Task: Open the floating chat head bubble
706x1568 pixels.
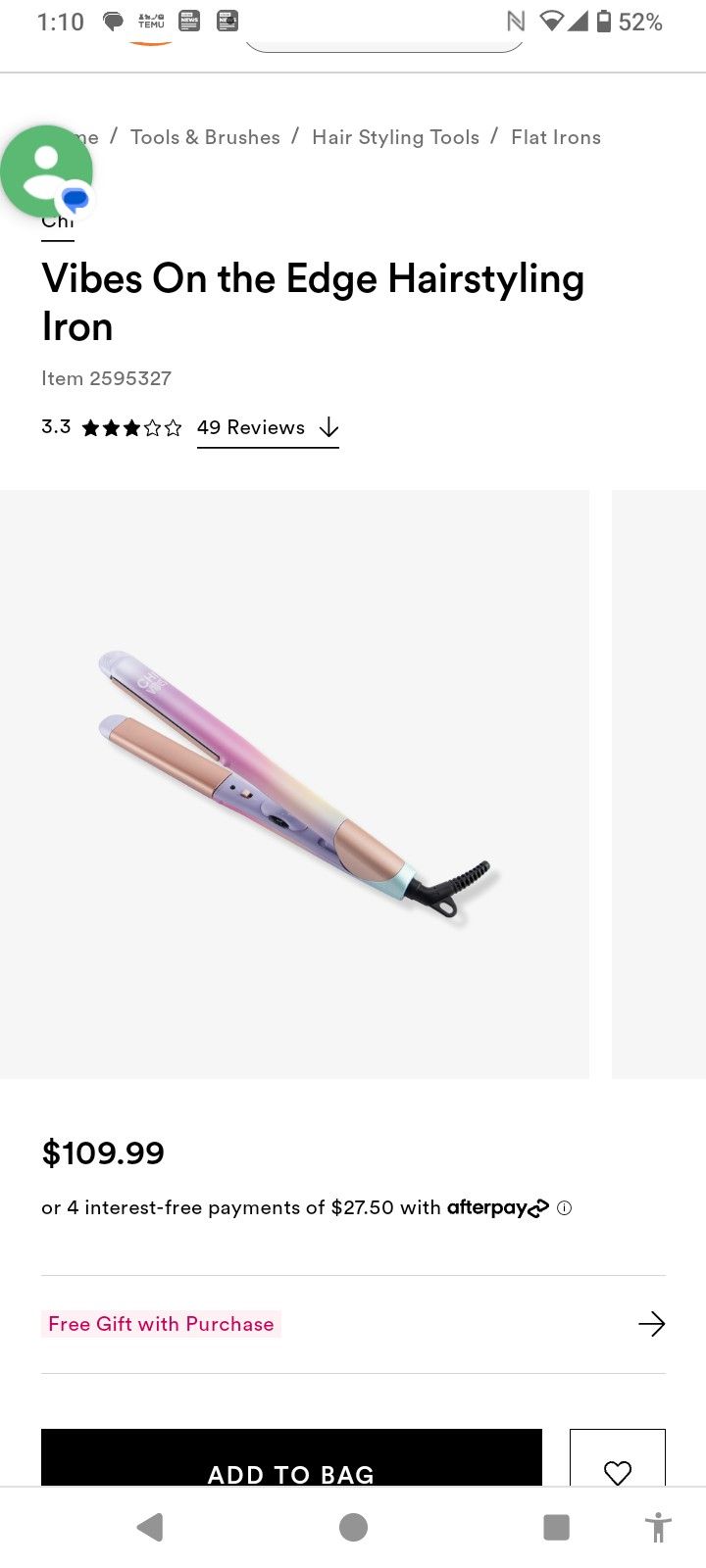Action: coord(47,172)
